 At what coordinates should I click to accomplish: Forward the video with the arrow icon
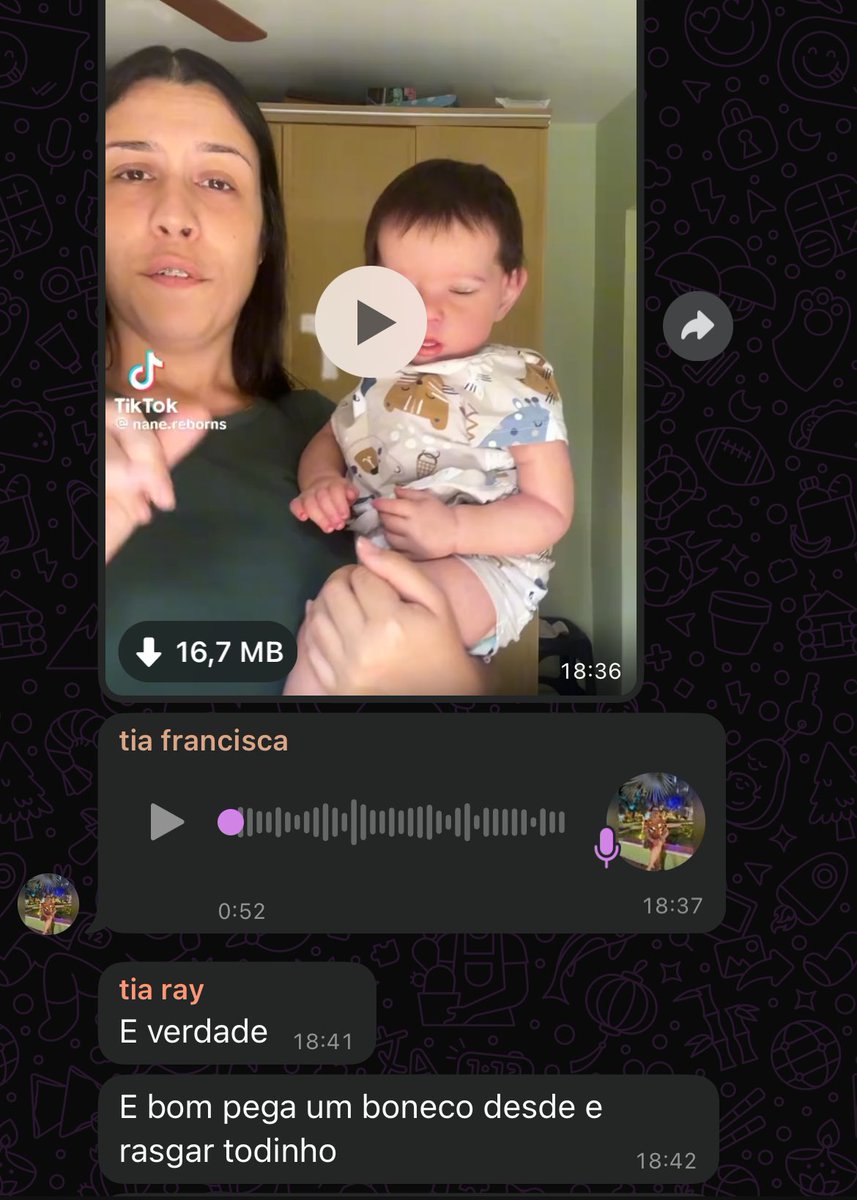click(x=698, y=326)
